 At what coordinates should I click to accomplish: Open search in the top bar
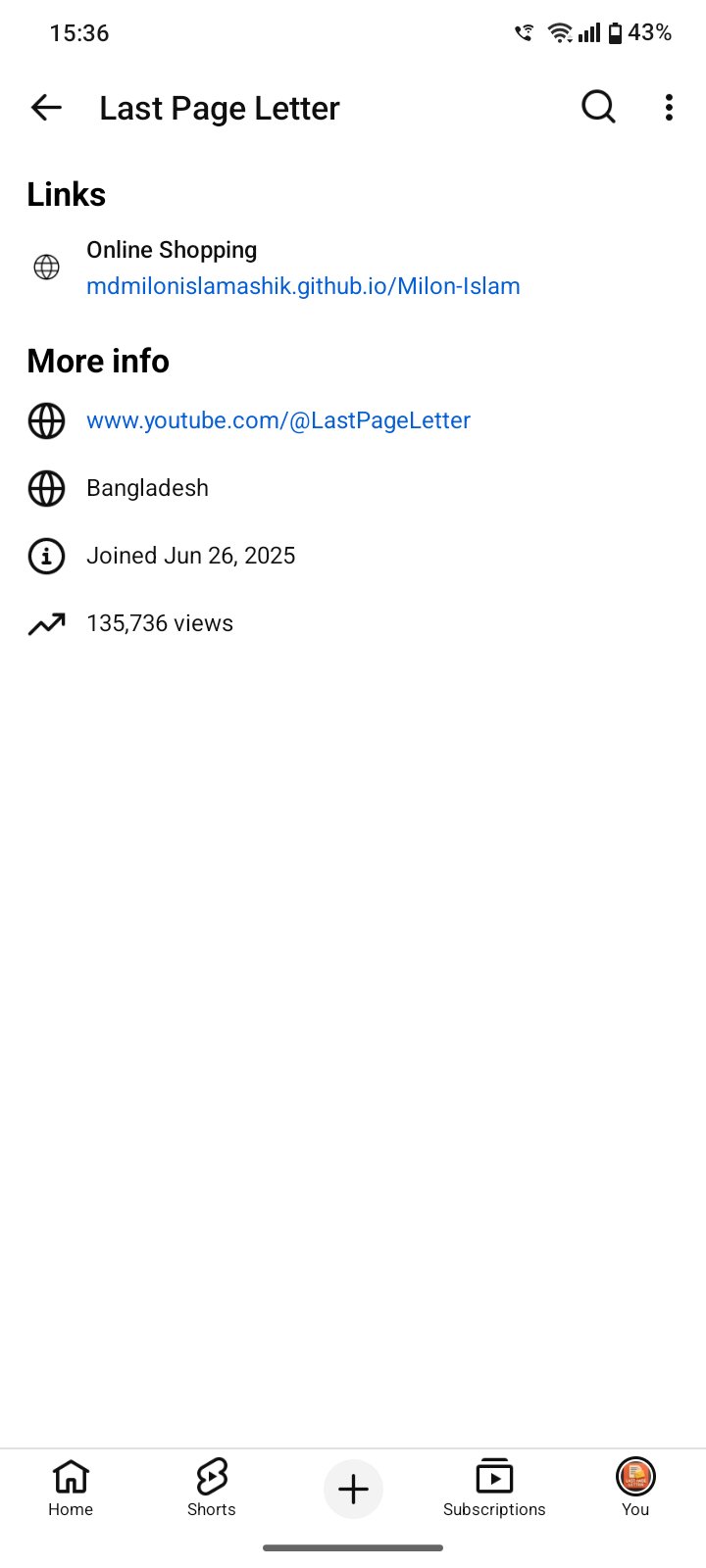[x=598, y=107]
